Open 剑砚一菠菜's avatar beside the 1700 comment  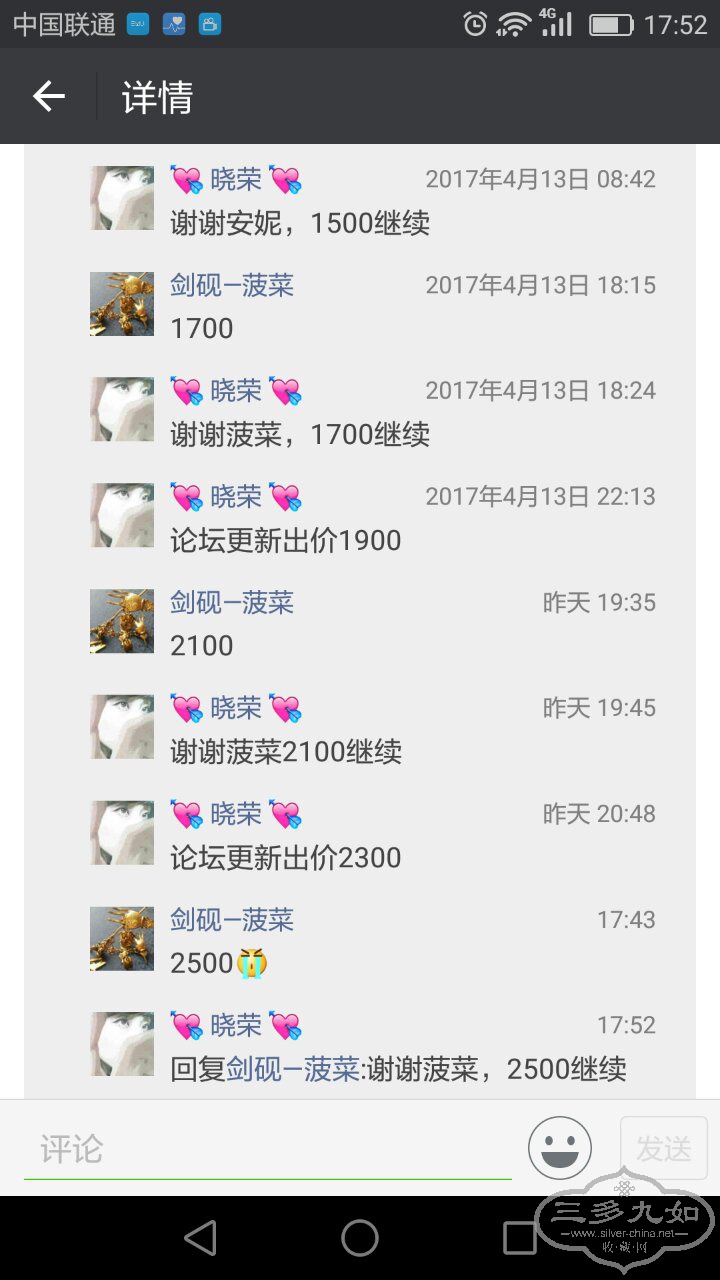click(122, 304)
